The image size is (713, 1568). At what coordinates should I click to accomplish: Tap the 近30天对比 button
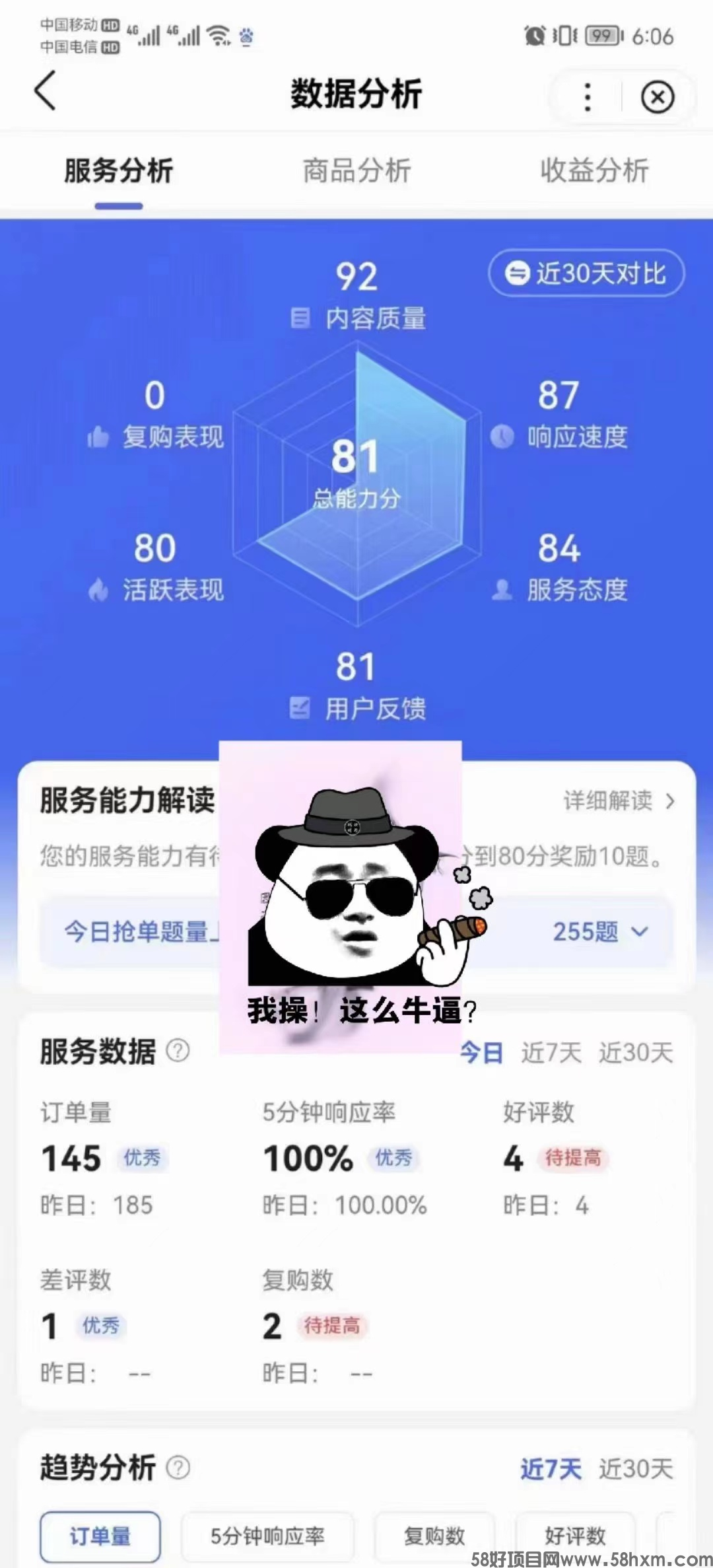[x=586, y=273]
